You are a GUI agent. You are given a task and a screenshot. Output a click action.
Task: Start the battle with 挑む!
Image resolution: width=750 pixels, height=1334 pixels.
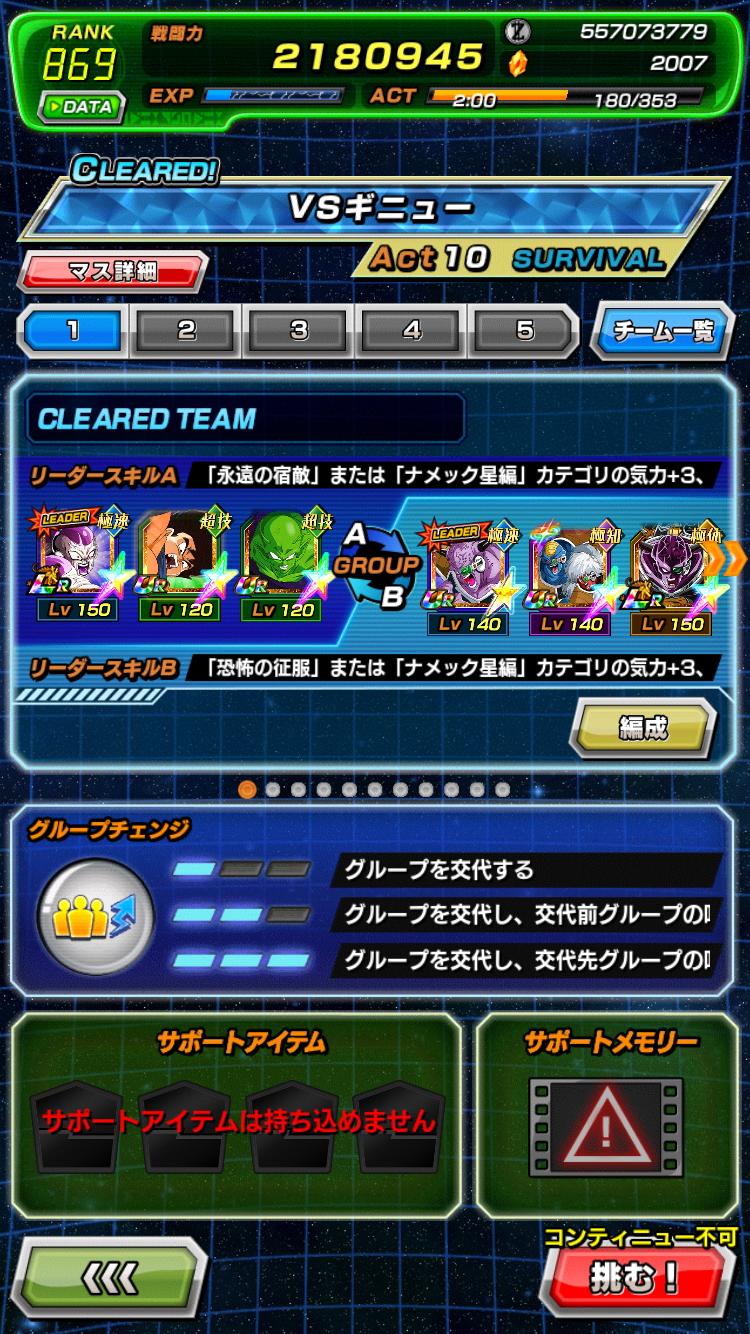636,1278
